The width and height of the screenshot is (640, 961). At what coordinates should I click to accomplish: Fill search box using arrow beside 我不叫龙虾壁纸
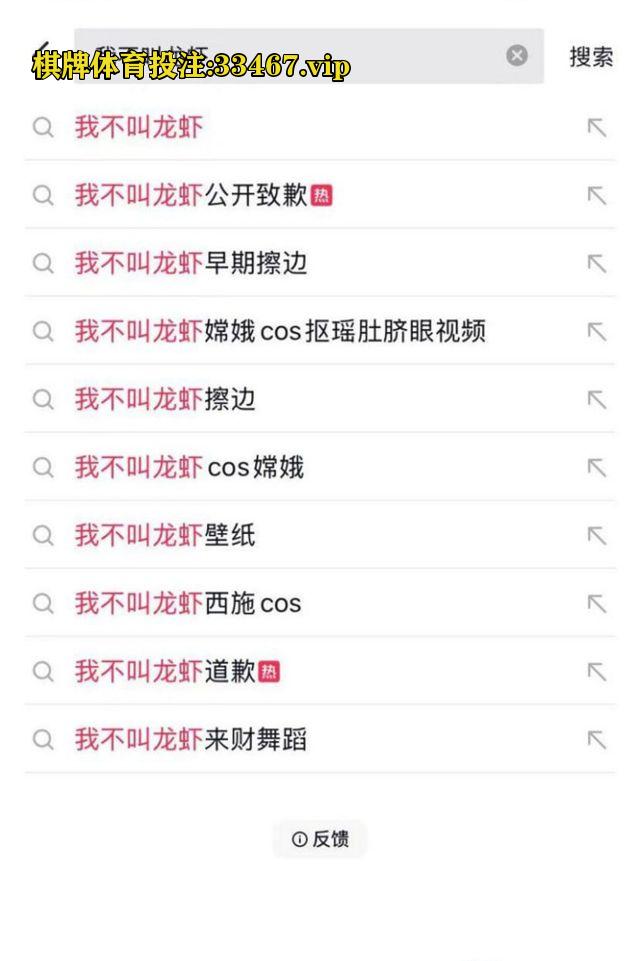[x=597, y=536]
